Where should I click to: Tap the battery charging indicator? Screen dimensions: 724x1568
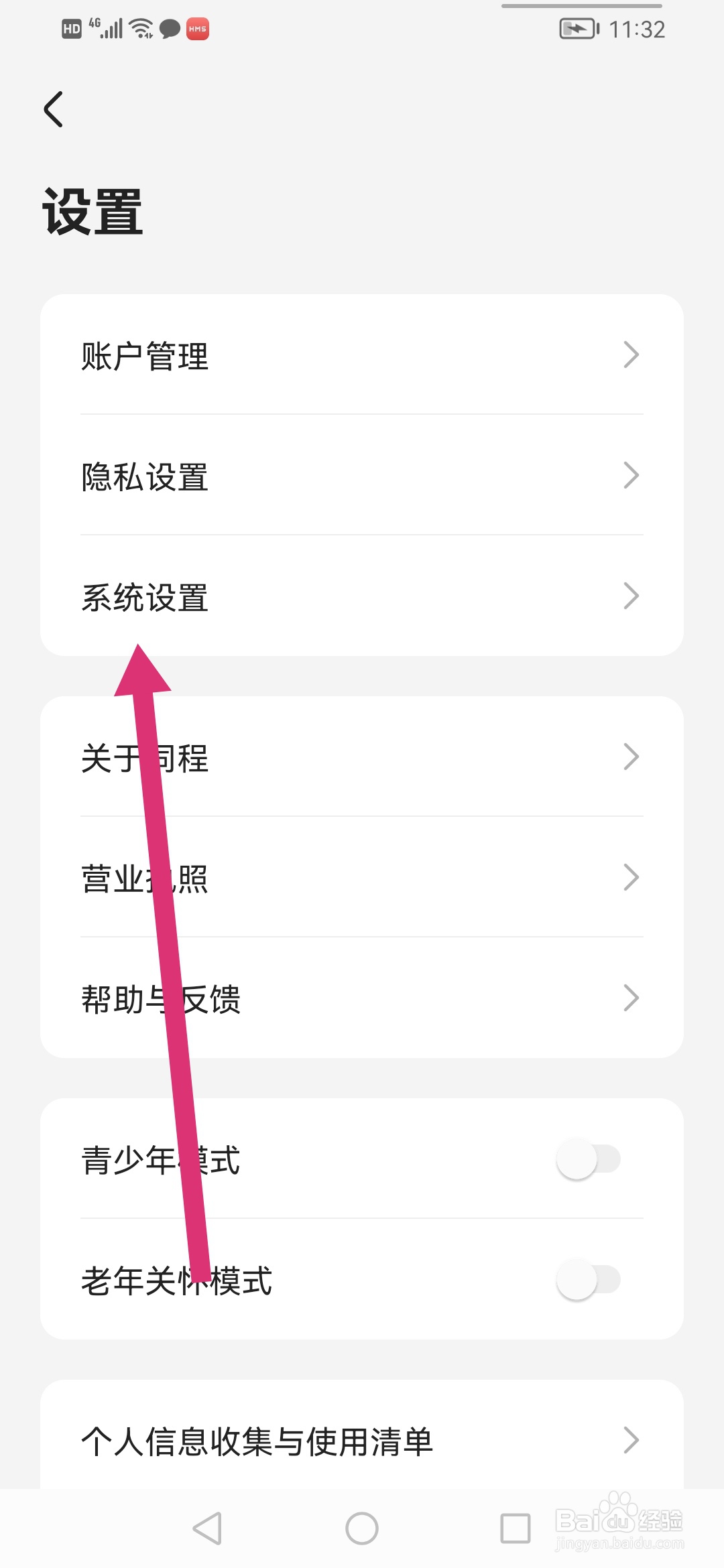pos(578,29)
